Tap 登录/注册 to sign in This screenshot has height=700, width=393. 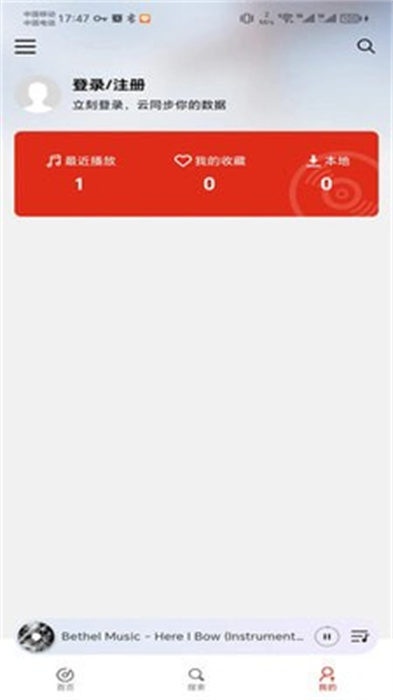pyautogui.click(x=109, y=84)
